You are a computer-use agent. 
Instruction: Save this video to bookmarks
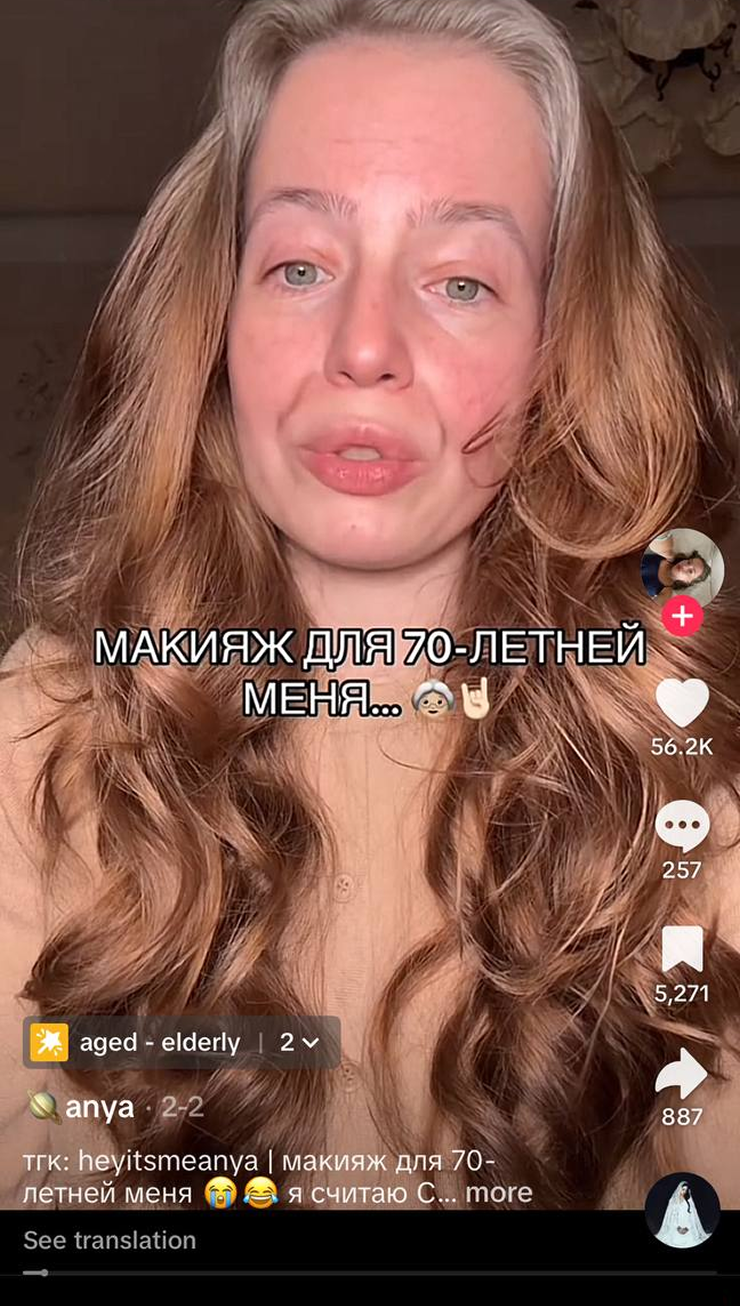[x=682, y=950]
